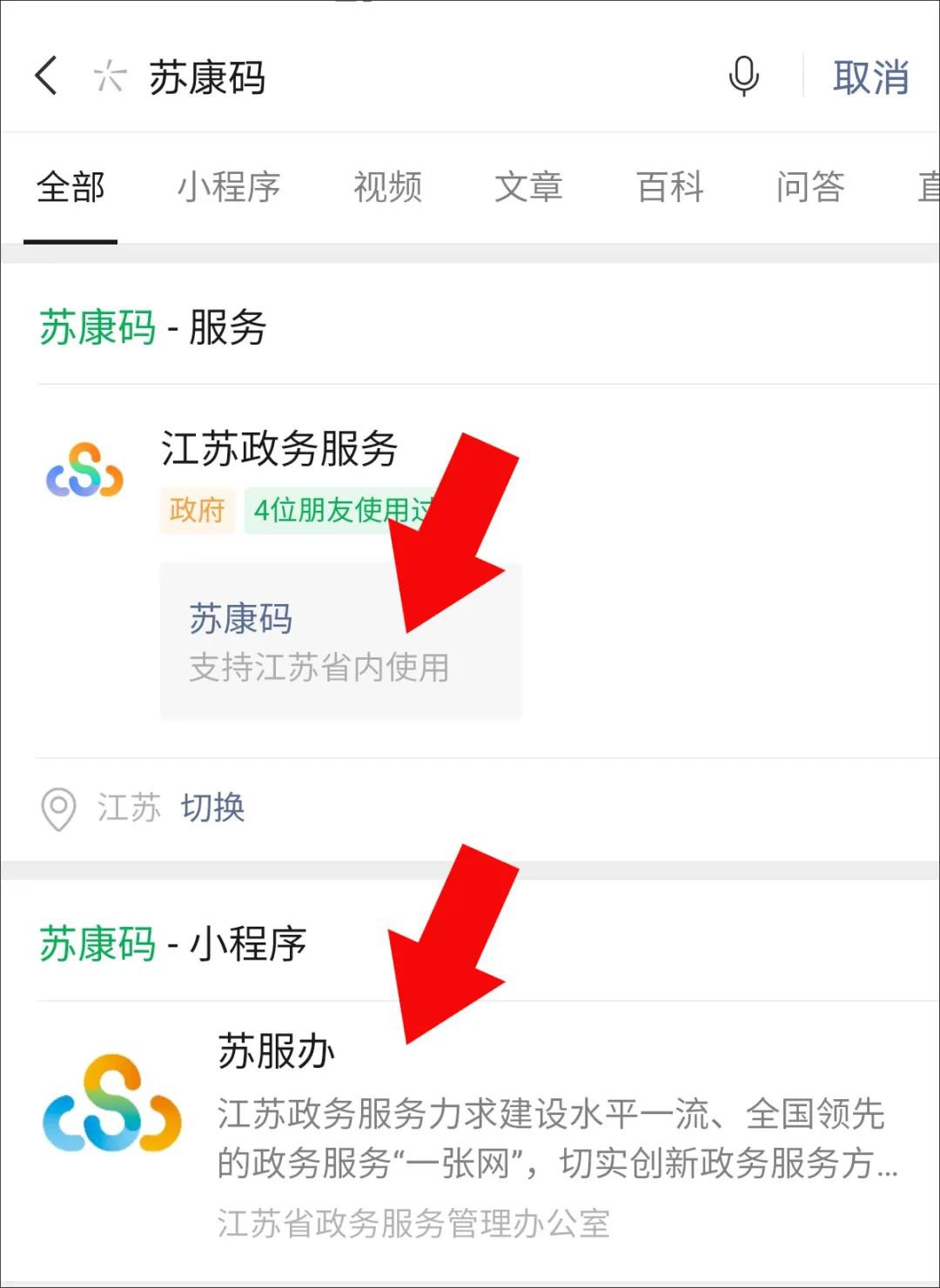Open the 视频 tab
The height and width of the screenshot is (1288, 940).
[x=387, y=187]
